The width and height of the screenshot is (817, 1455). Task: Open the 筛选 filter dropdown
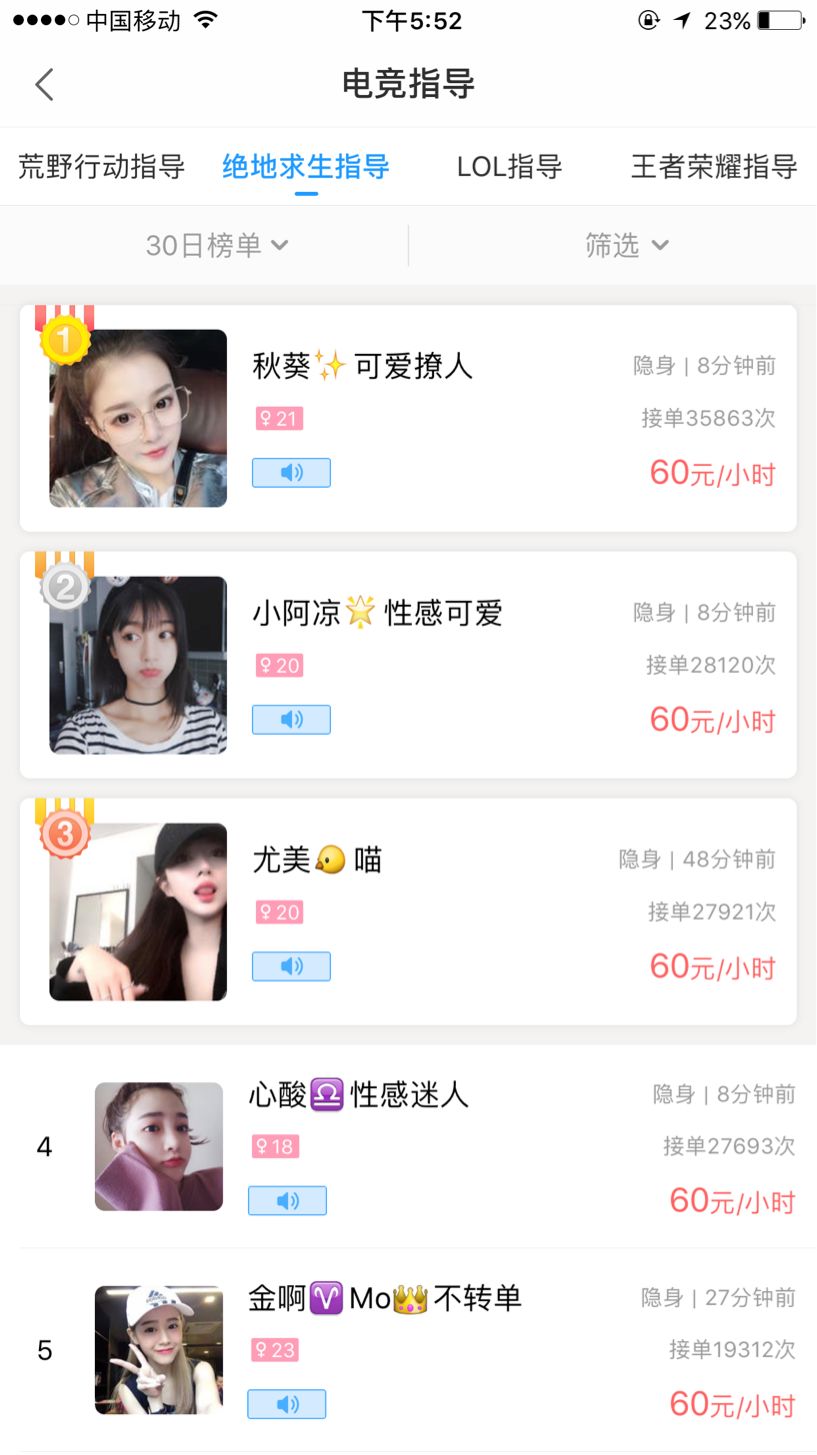tap(626, 245)
